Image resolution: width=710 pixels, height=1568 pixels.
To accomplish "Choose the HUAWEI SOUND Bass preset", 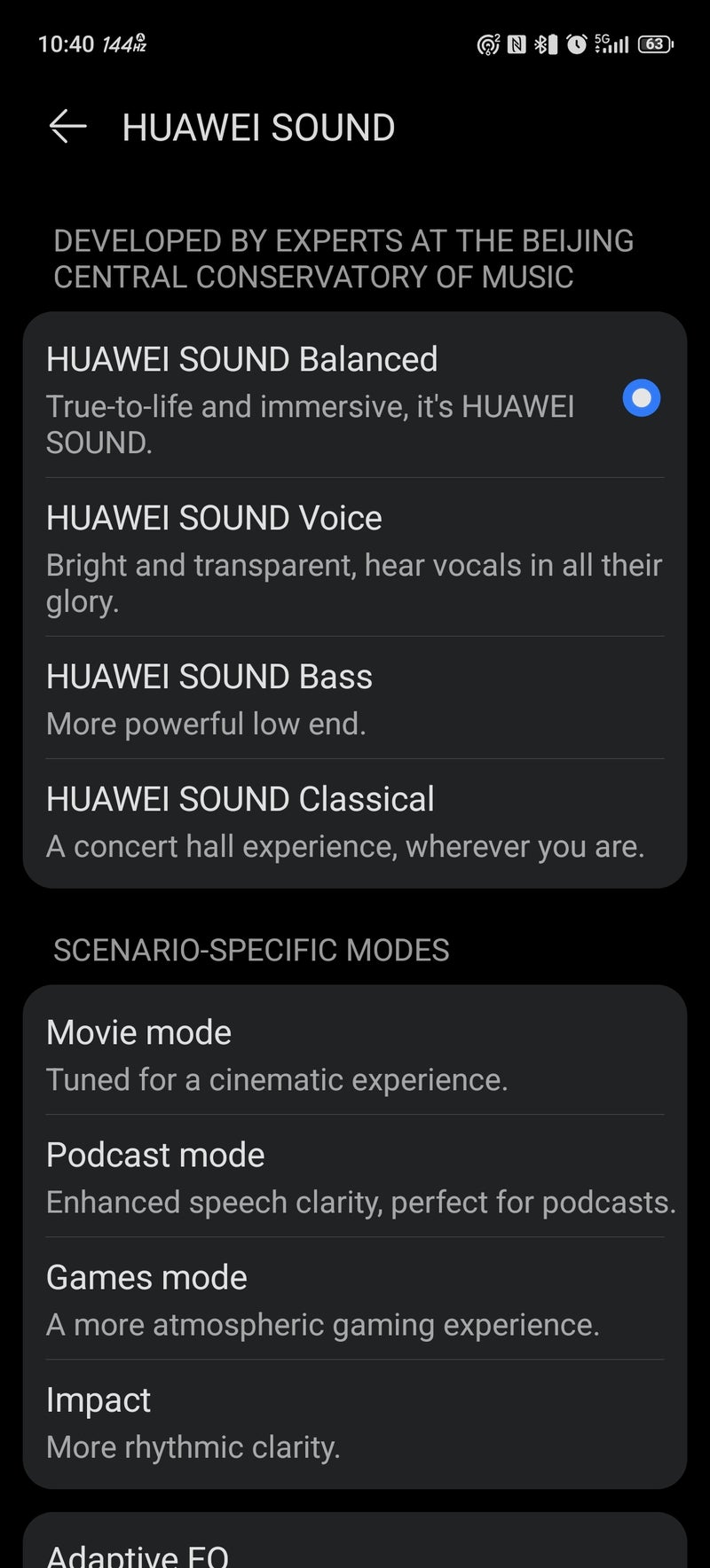I will (355, 698).
